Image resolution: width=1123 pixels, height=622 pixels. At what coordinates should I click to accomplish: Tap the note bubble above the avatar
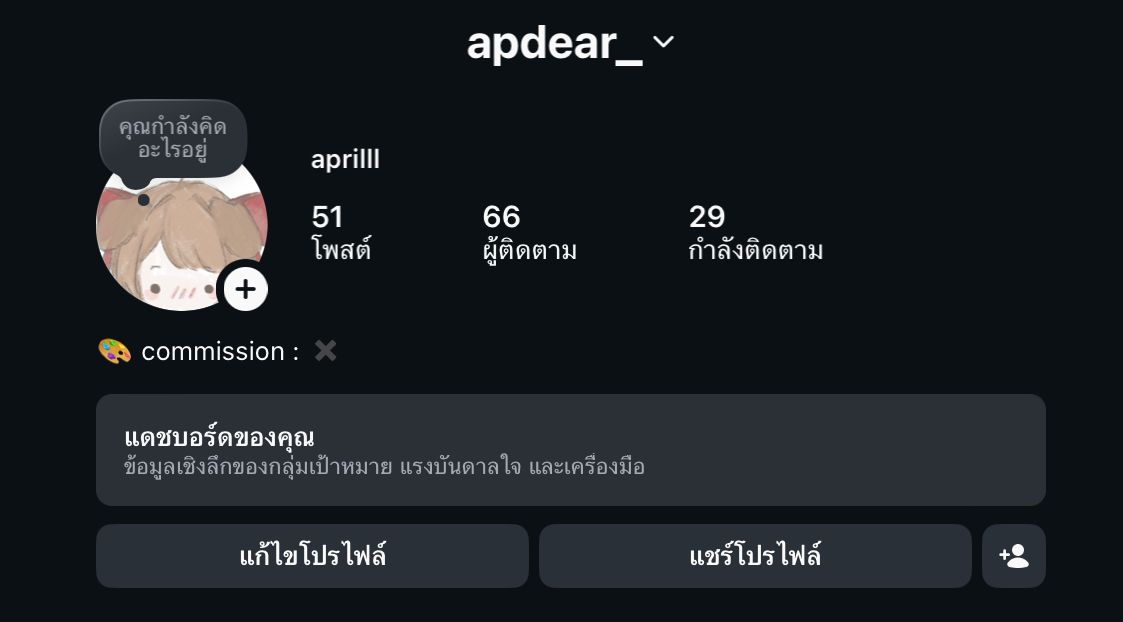pos(173,138)
